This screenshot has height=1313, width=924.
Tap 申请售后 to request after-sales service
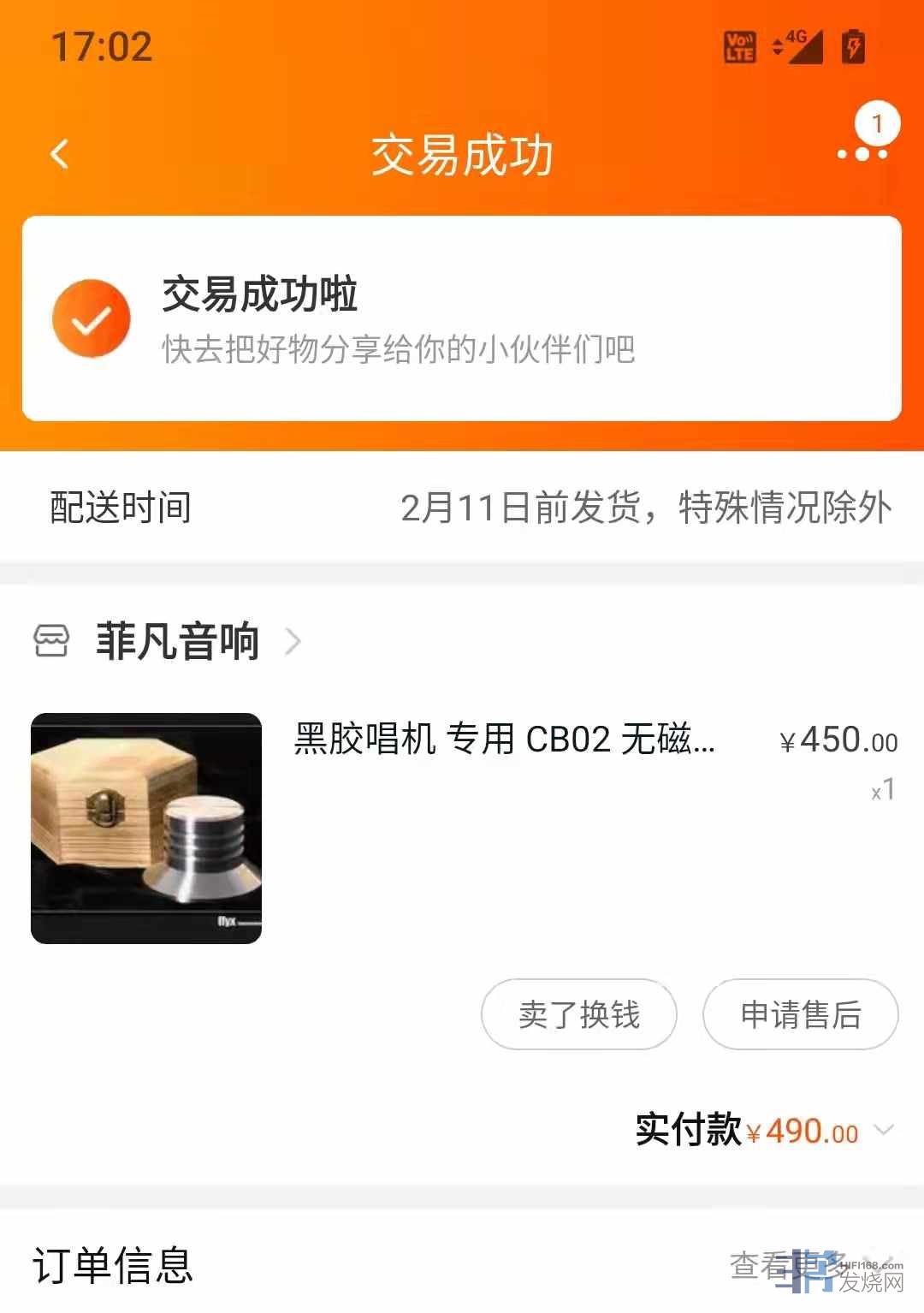click(800, 1014)
